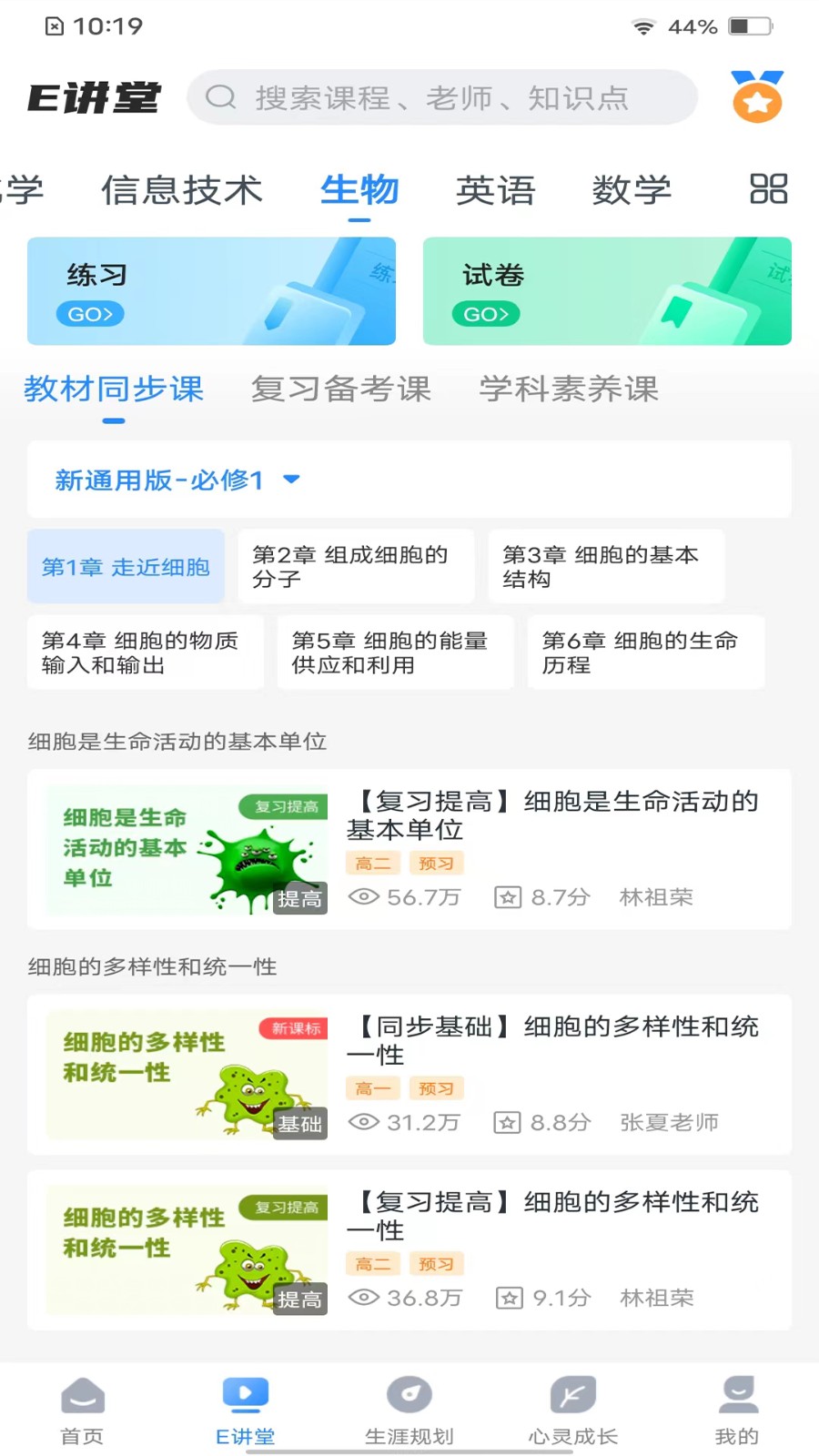Expand the 高二 level filter tag
819x1456 pixels.
pos(373,863)
